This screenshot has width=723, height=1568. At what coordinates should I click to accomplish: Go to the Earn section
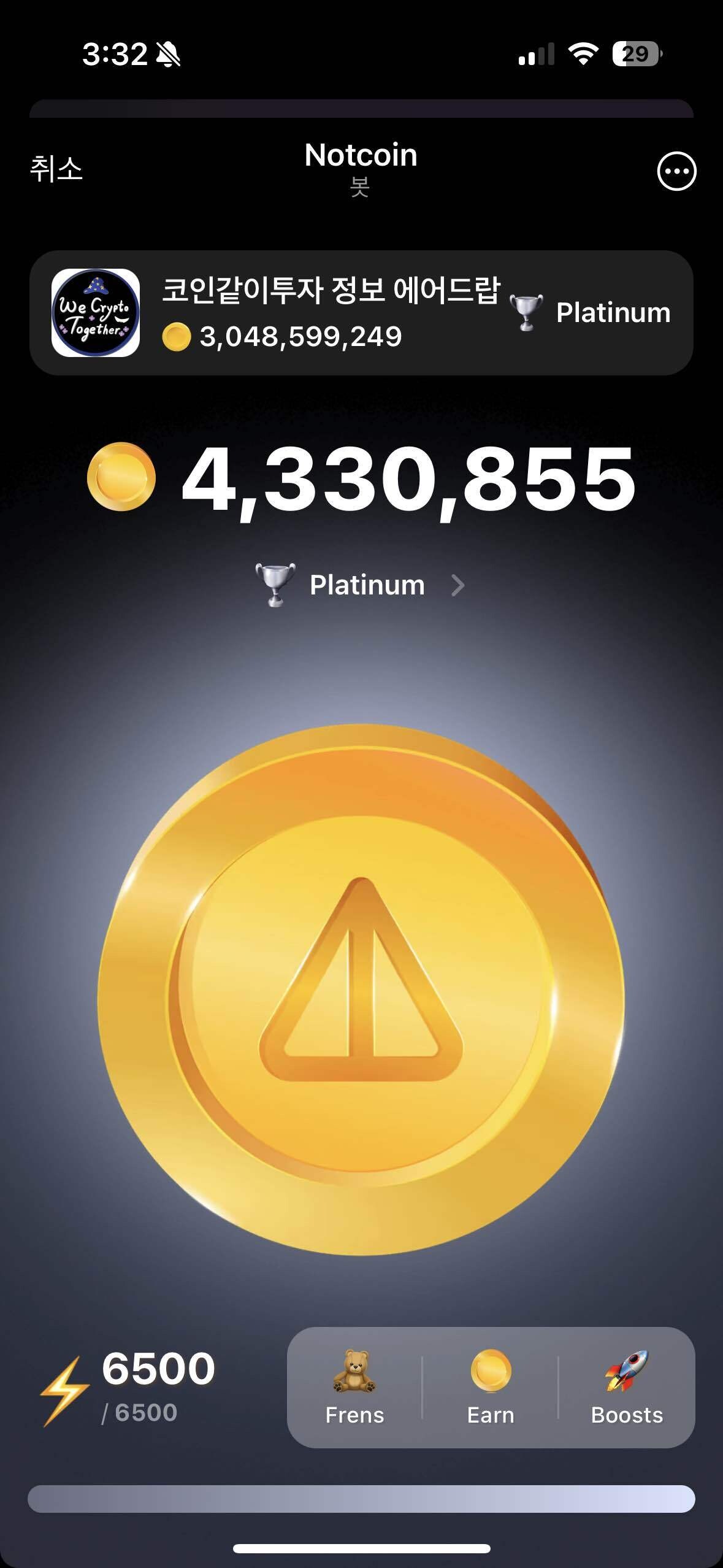(491, 1388)
